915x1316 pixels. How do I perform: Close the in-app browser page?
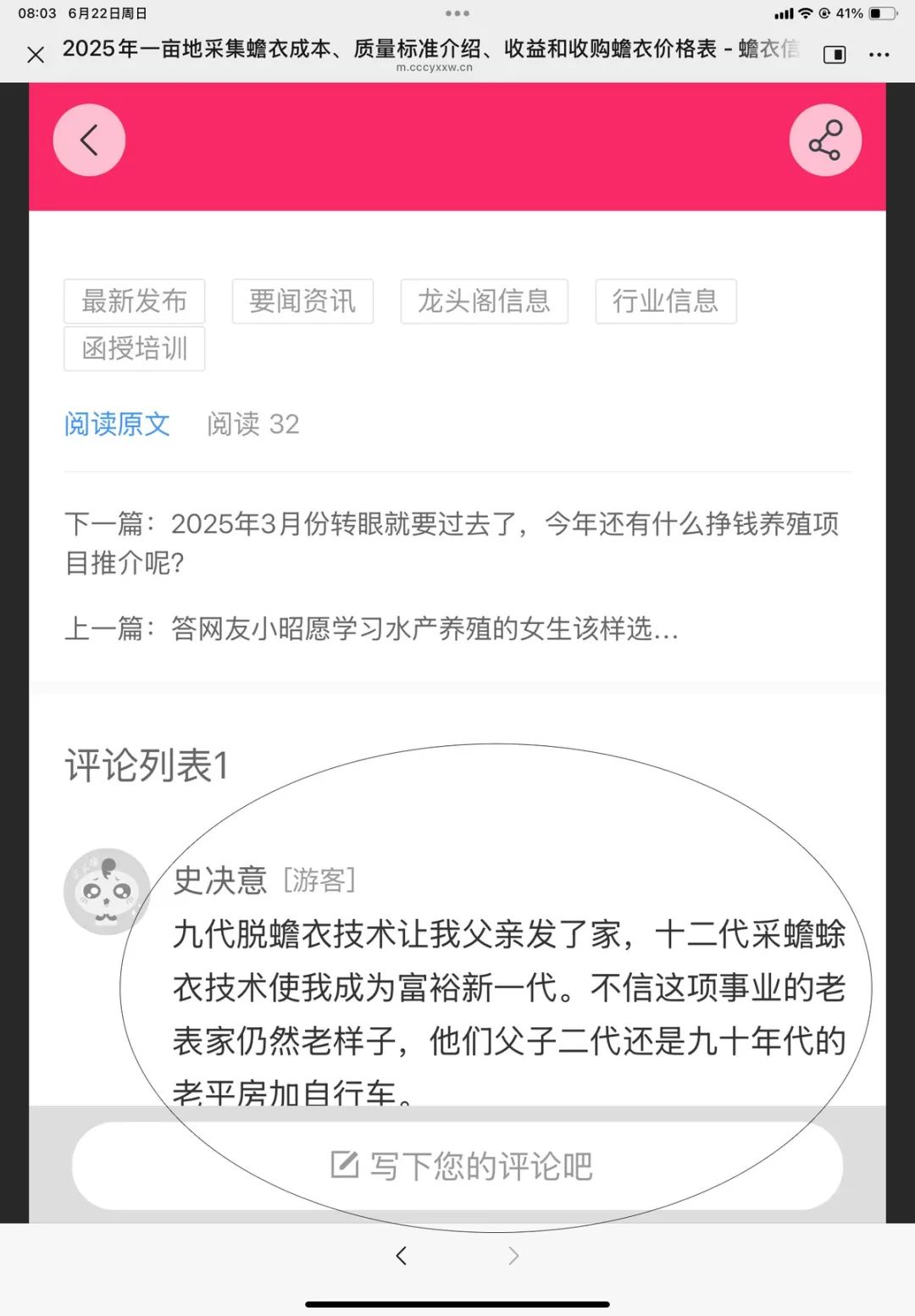click(36, 55)
